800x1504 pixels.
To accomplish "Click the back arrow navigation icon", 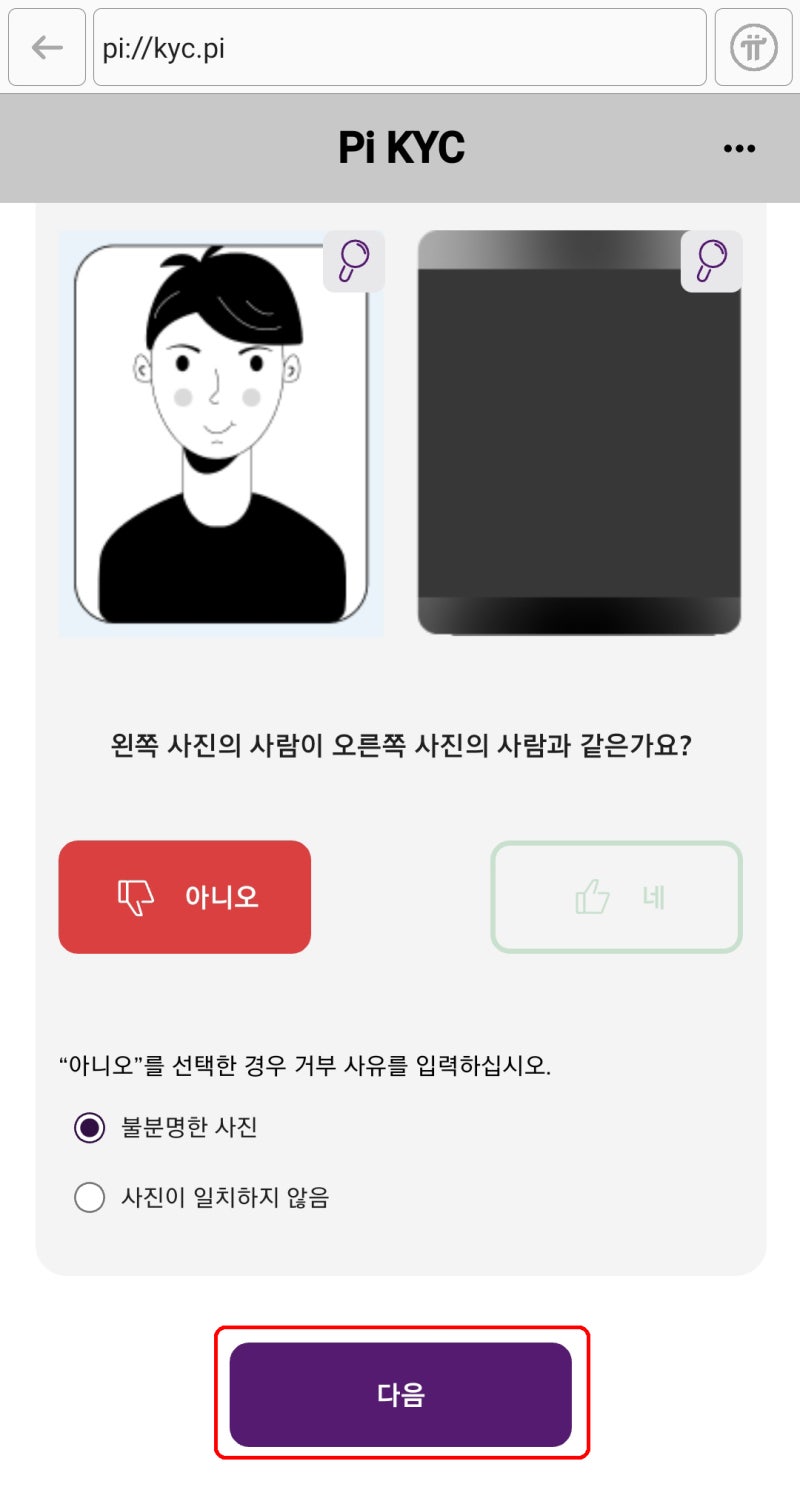I will (x=46, y=47).
